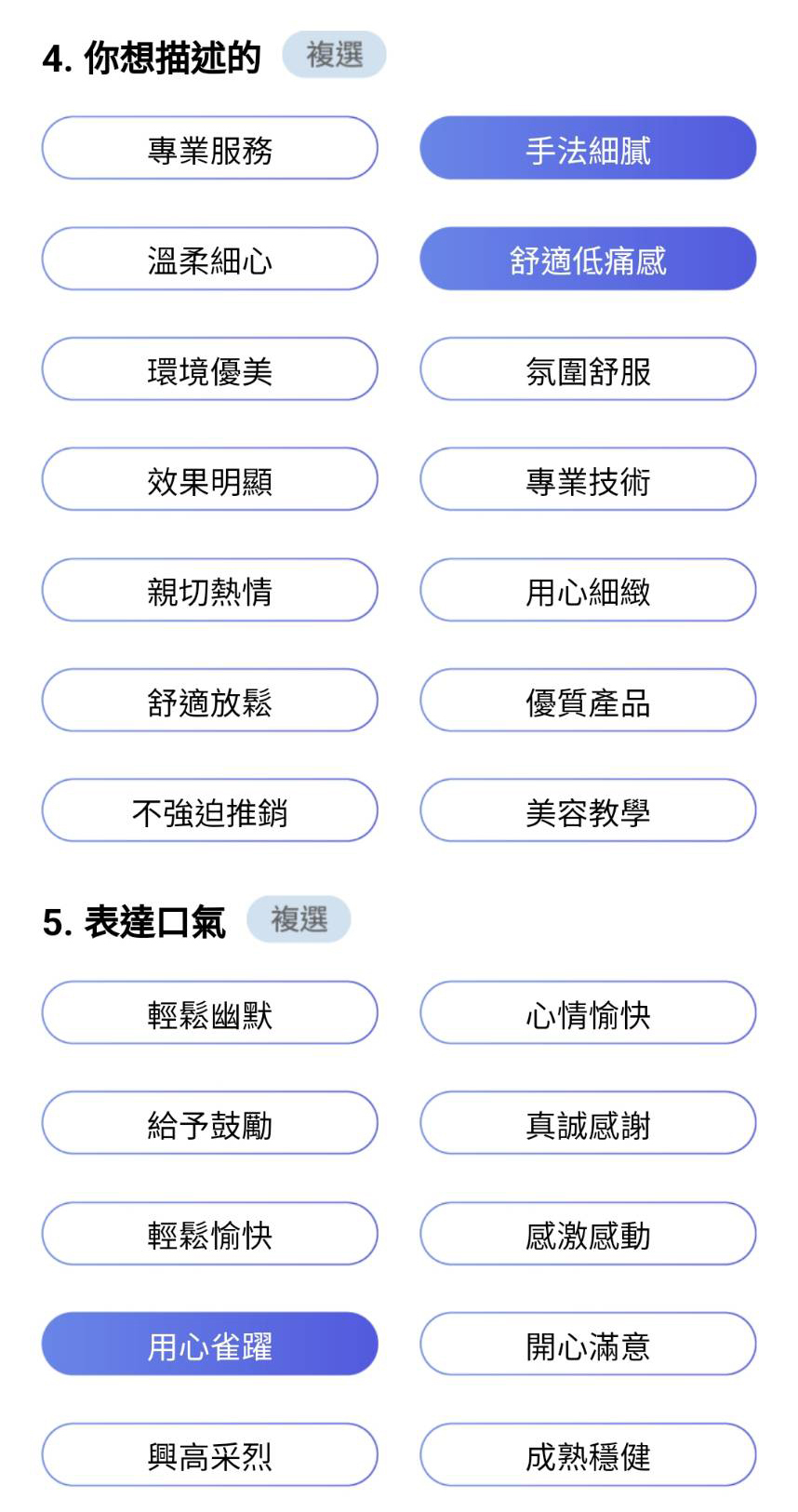The height and width of the screenshot is (1512, 798).
Task: Select the 感激感動 tone
Action: click(x=588, y=1234)
